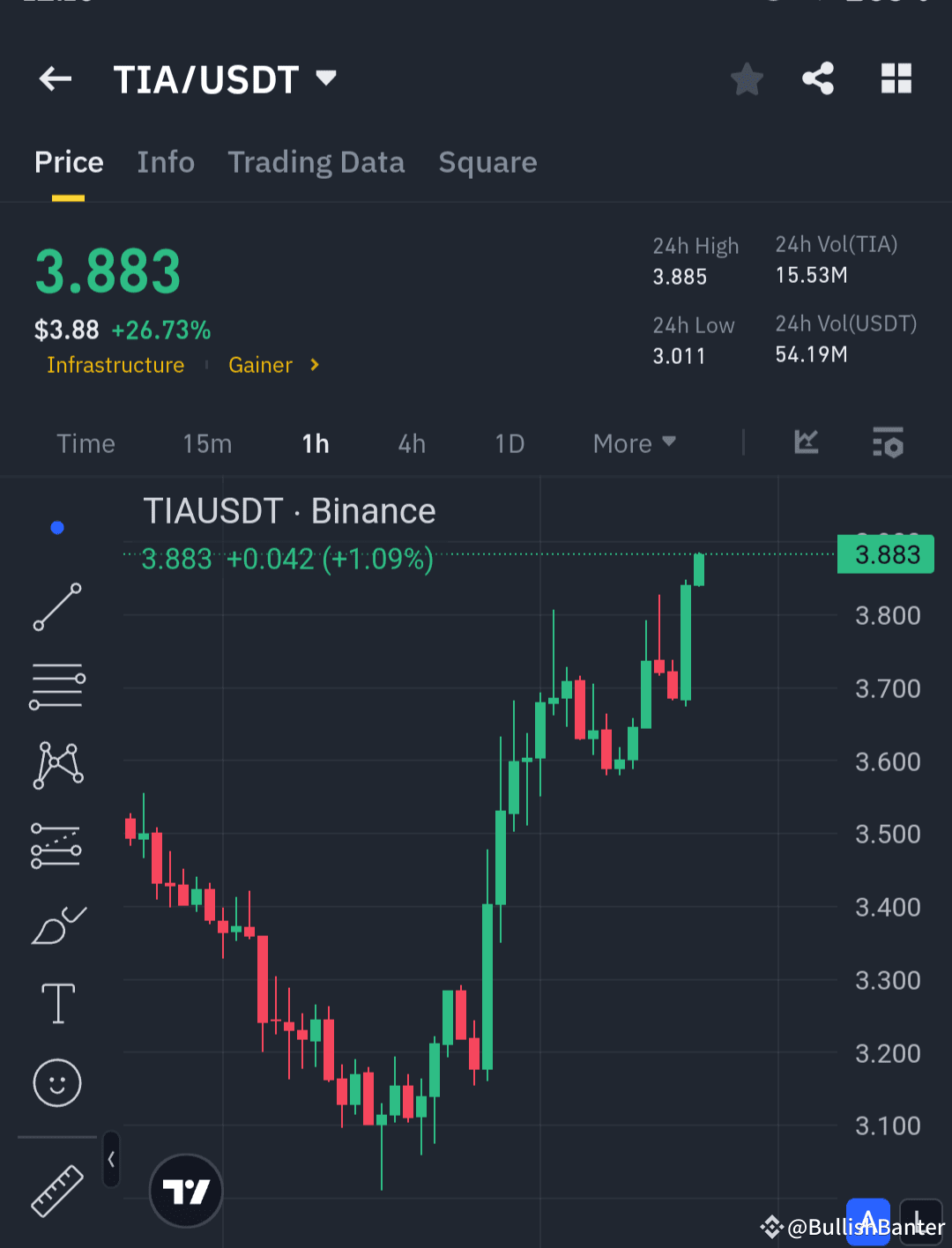Switch to the Trading Data tab
Screen dimensions: 952x1248
click(x=316, y=162)
